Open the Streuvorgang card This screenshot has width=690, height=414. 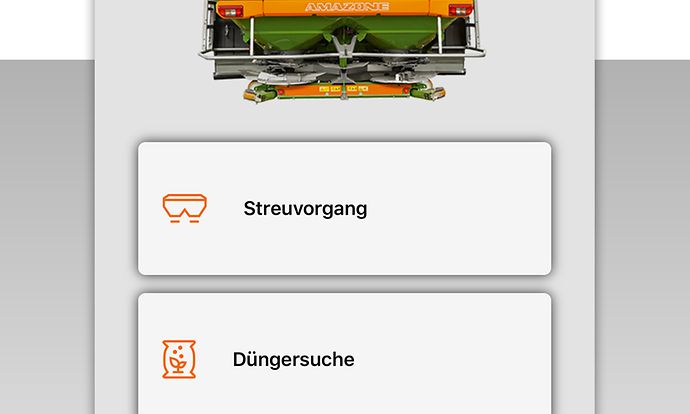click(x=344, y=208)
